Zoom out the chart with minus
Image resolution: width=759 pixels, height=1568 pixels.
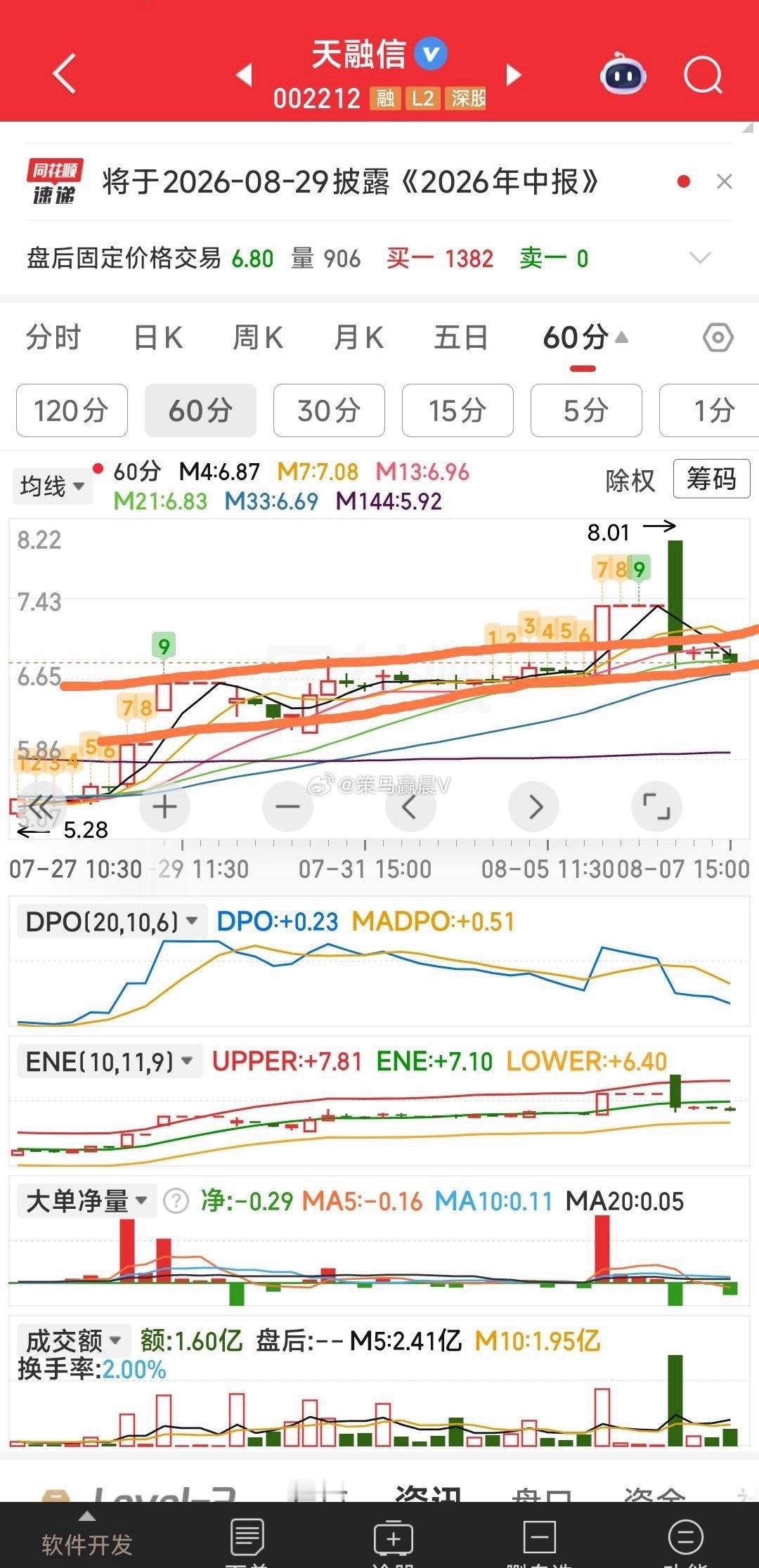coord(288,807)
